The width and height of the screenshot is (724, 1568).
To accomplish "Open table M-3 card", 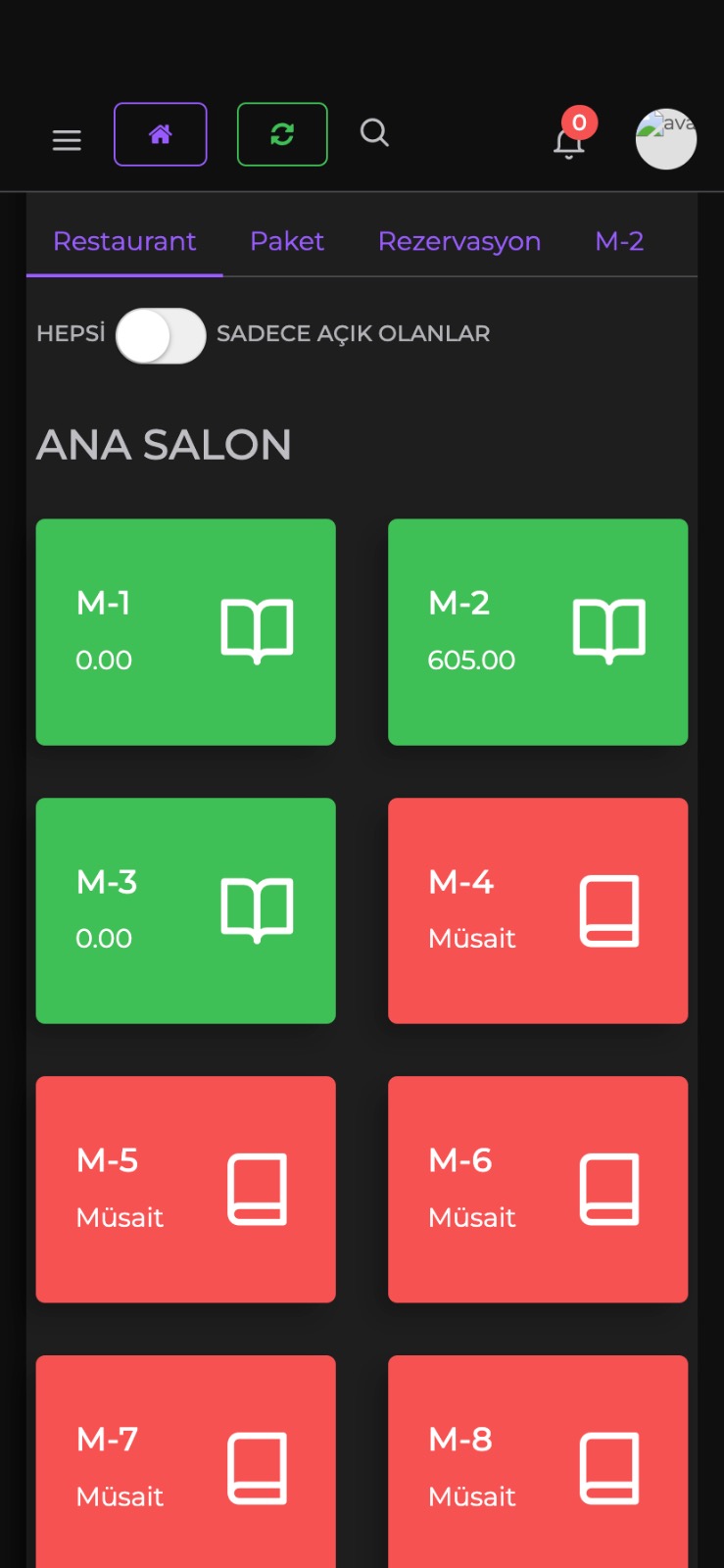I will pos(186,910).
